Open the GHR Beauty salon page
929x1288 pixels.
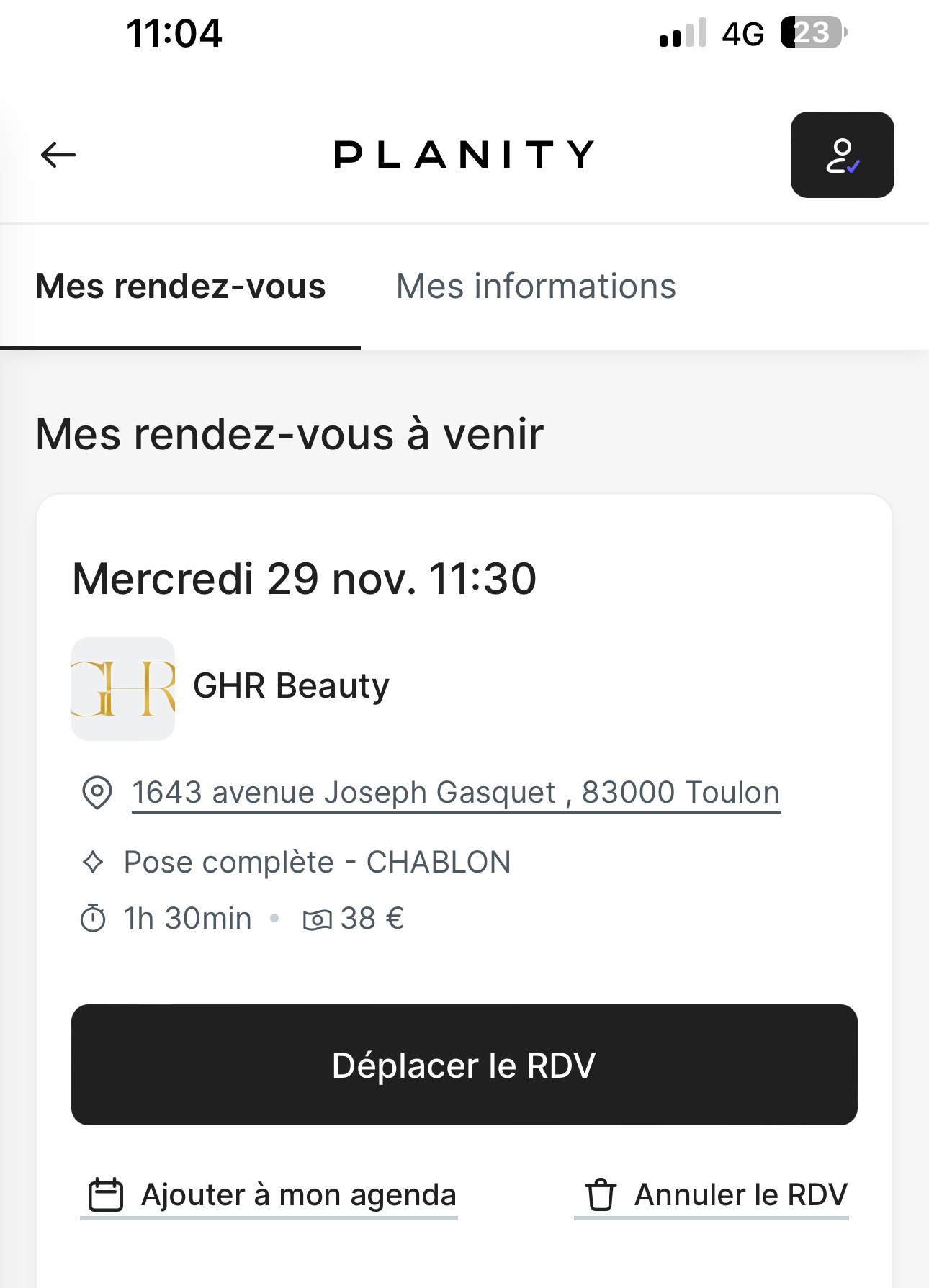click(x=291, y=686)
